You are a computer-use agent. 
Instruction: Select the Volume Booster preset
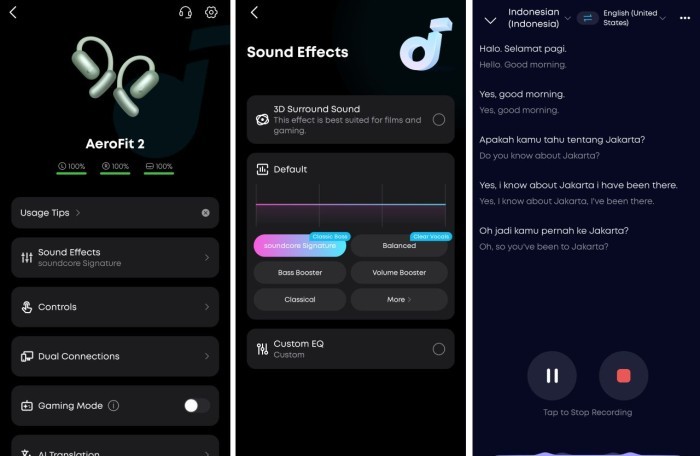(399, 272)
